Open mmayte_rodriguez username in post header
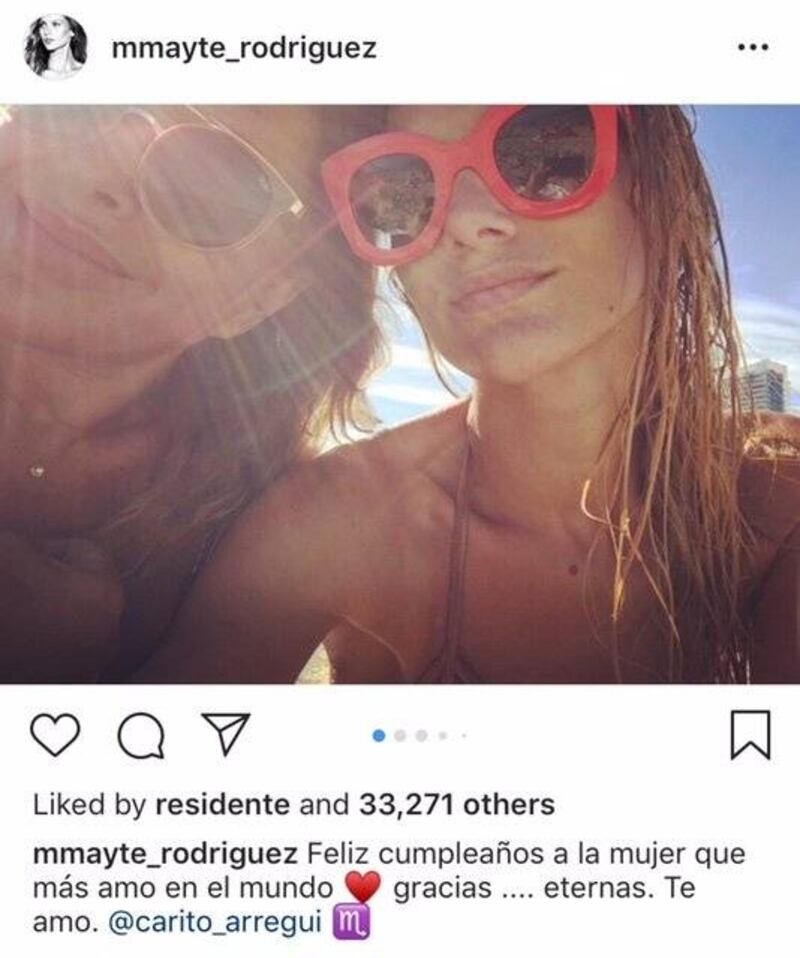The image size is (800, 958). [x=244, y=48]
